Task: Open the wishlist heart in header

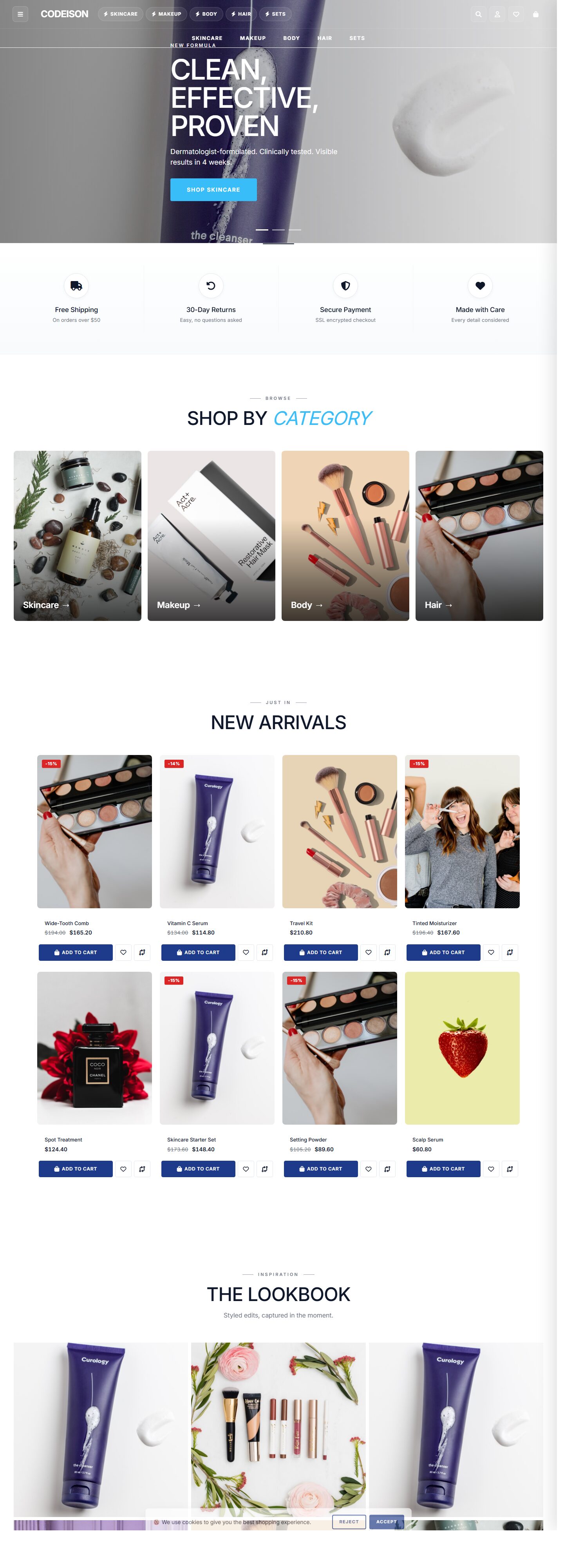Action: tap(516, 14)
